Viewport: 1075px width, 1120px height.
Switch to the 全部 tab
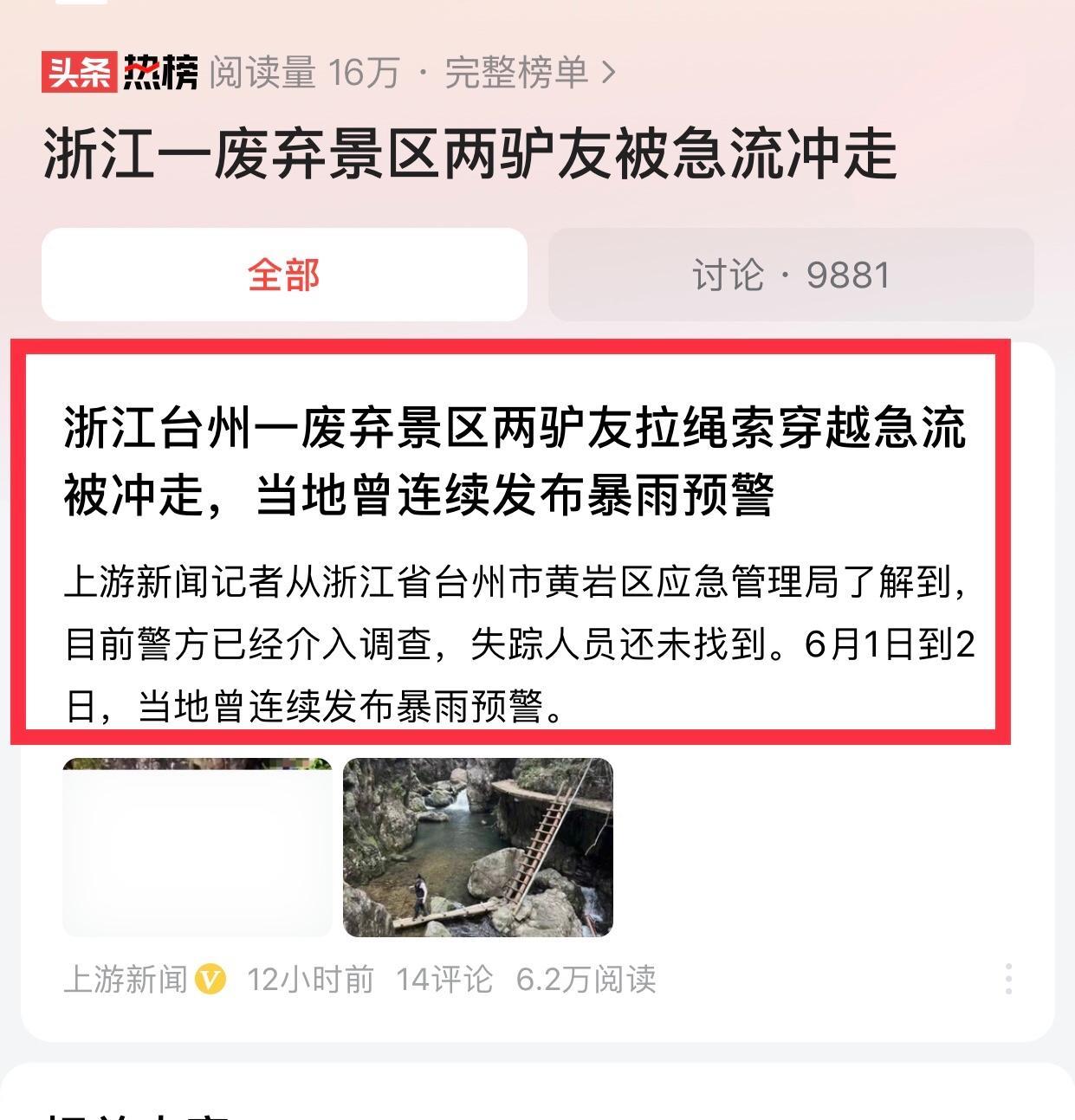(284, 275)
